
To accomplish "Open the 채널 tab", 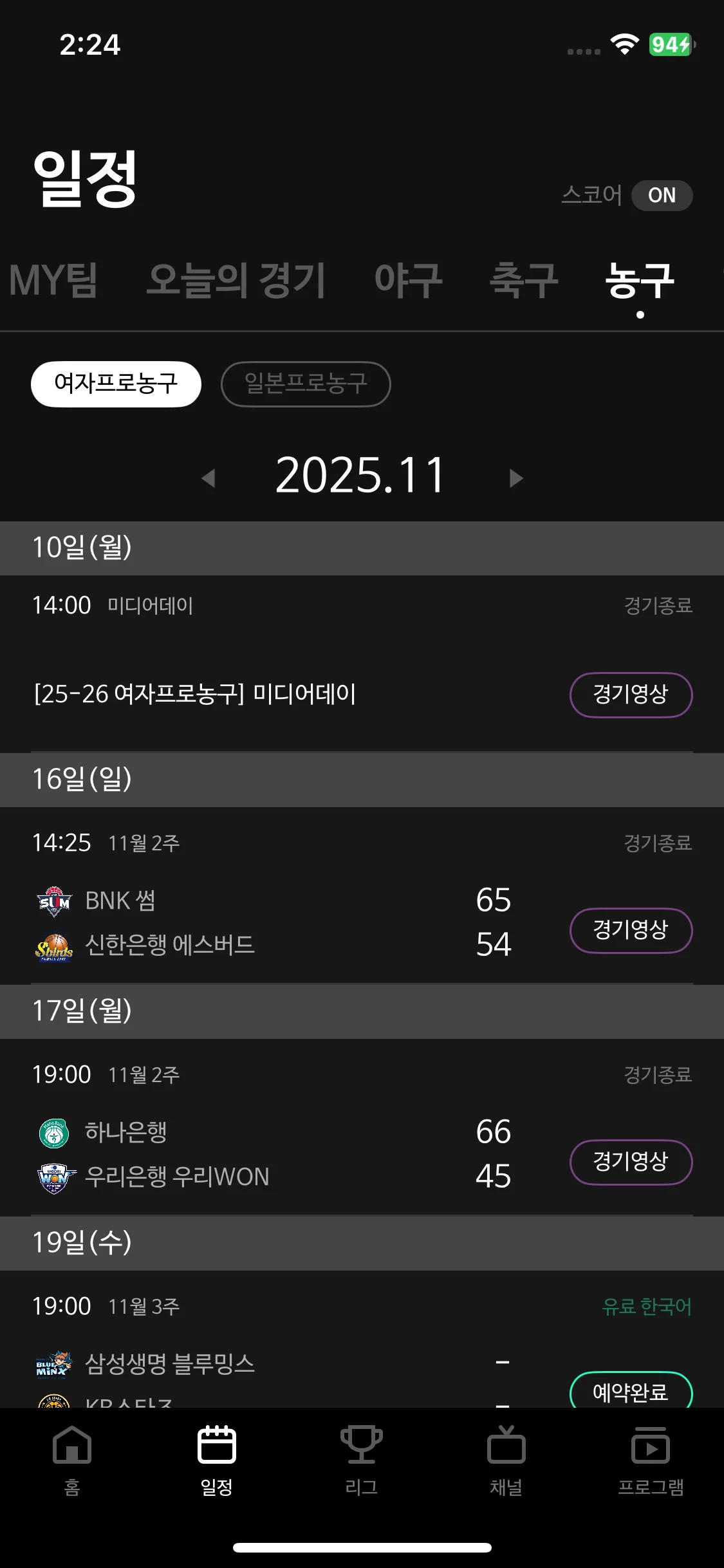I will point(506,1459).
